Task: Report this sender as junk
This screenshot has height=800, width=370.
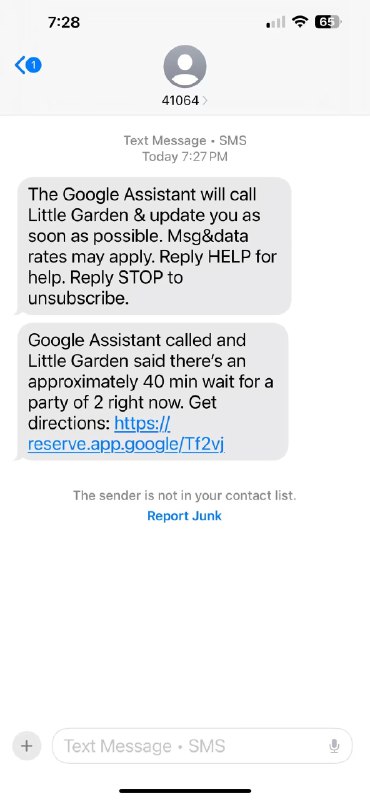Action: point(184,516)
